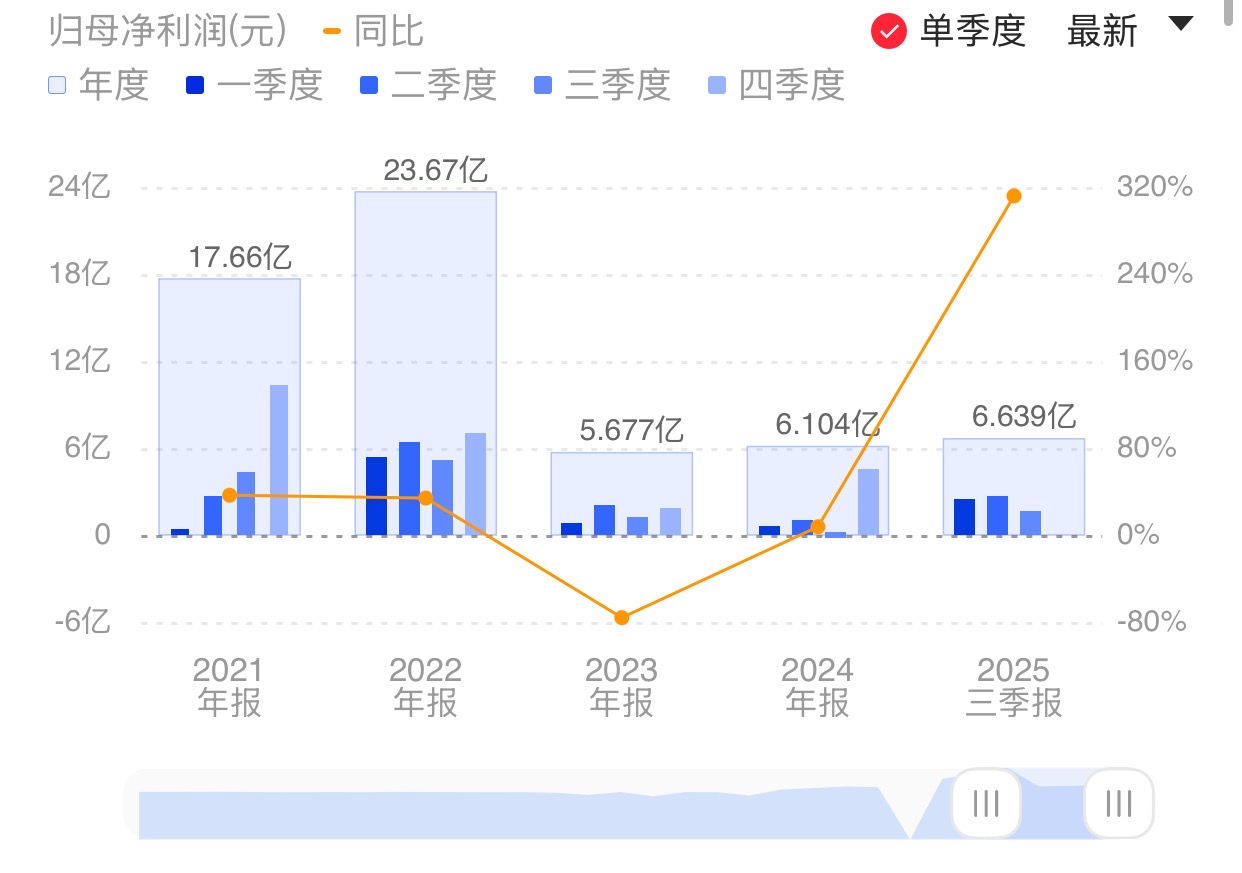Toggle the 同比 line legend
This screenshot has height=873, width=1242.
tap(374, 31)
